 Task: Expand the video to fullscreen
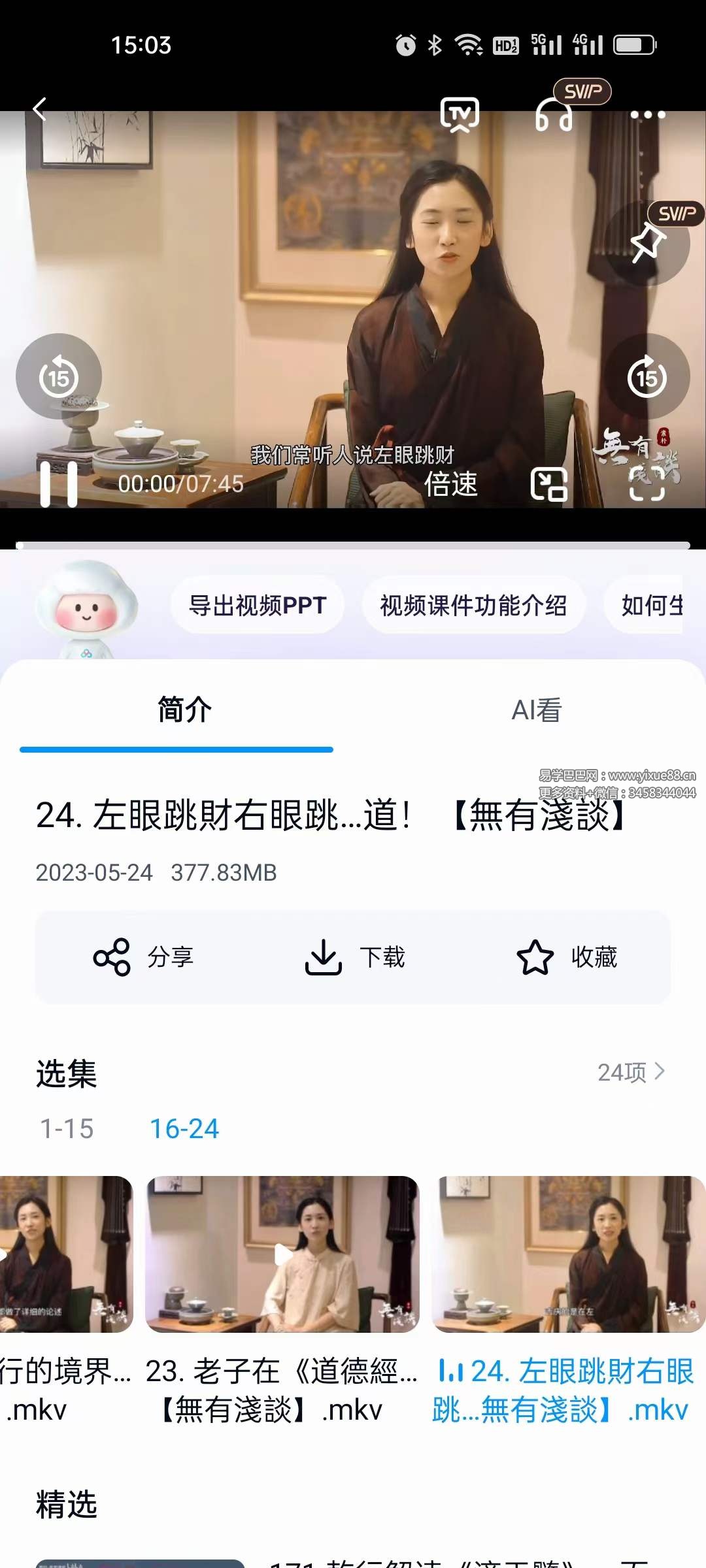coord(647,484)
